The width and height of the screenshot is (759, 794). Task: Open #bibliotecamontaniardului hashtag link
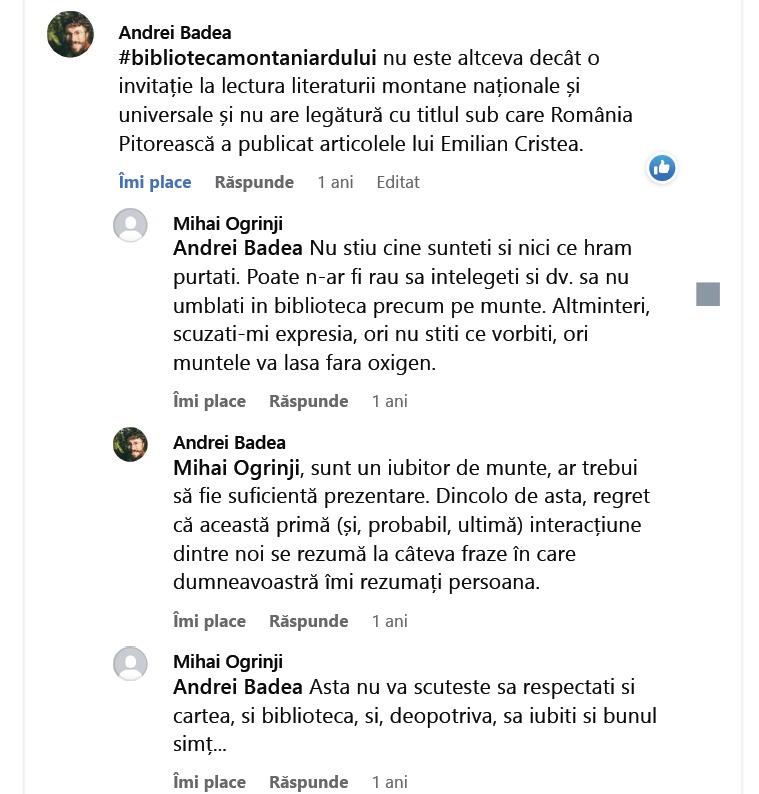[248, 58]
